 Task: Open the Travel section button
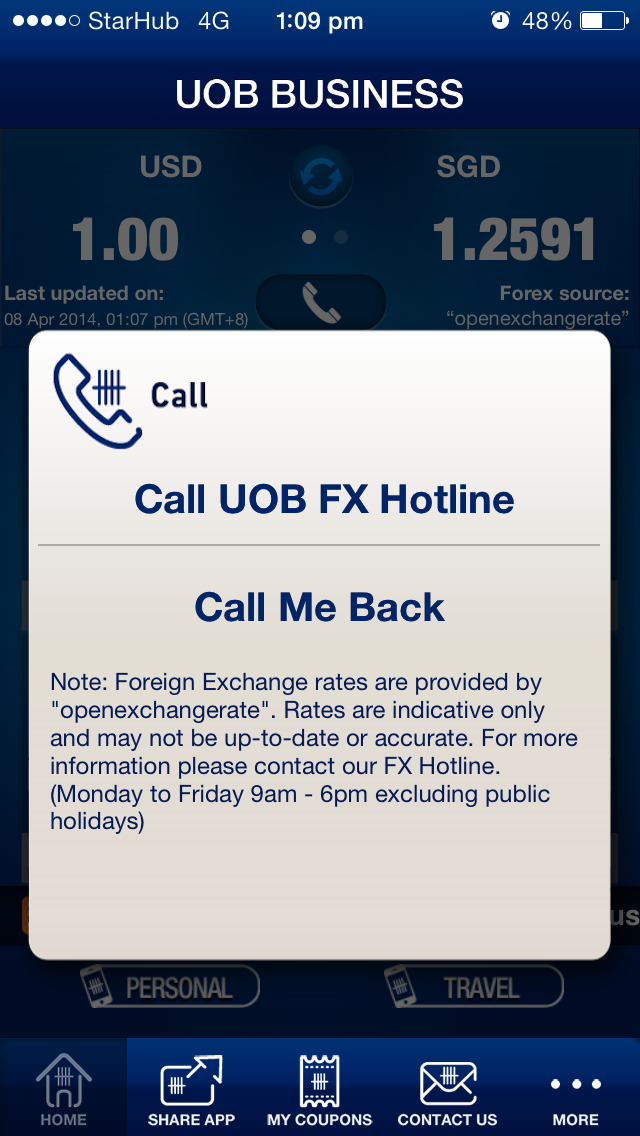[473, 988]
